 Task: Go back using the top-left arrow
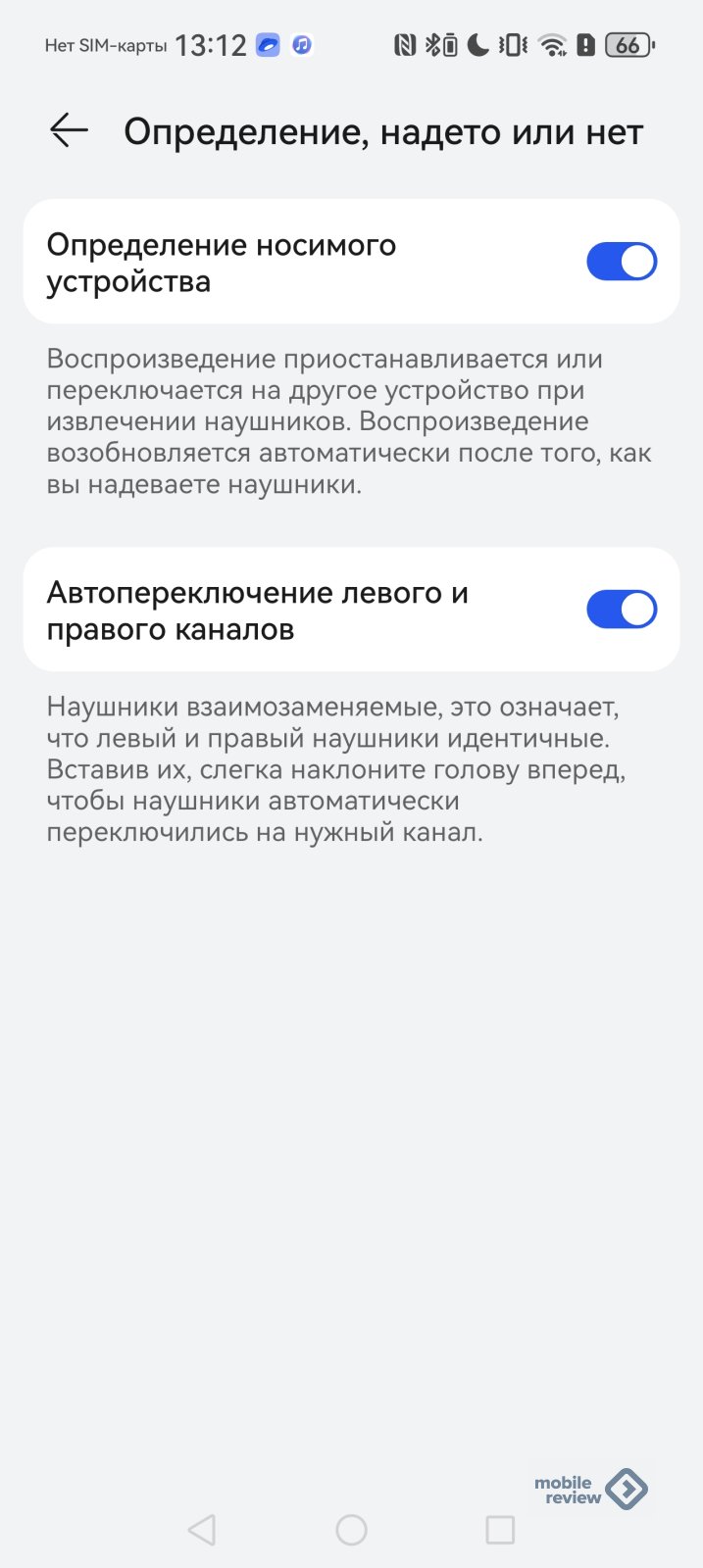(69, 130)
